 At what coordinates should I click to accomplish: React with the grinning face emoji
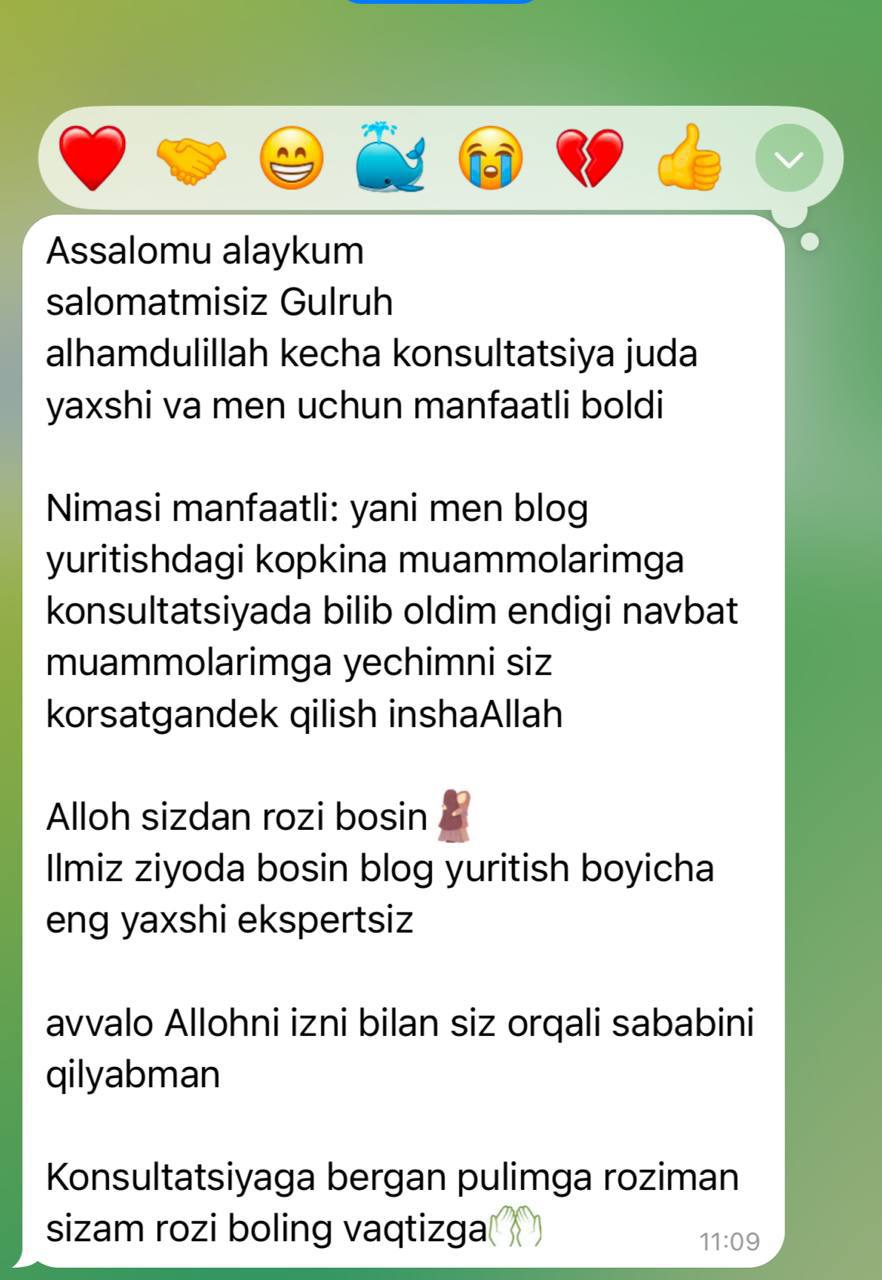[291, 160]
